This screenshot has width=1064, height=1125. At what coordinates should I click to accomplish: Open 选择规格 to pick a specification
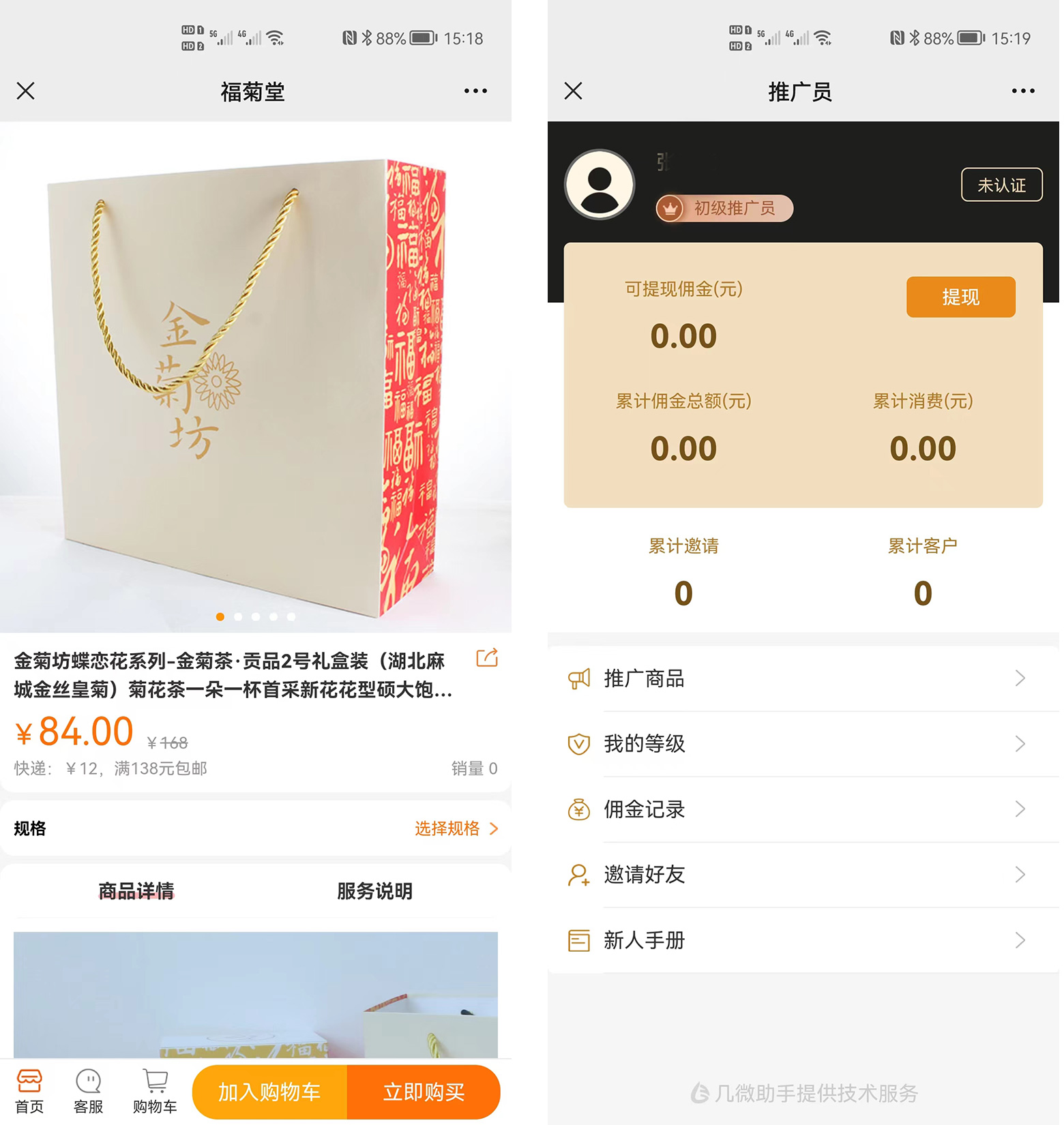pos(456,828)
